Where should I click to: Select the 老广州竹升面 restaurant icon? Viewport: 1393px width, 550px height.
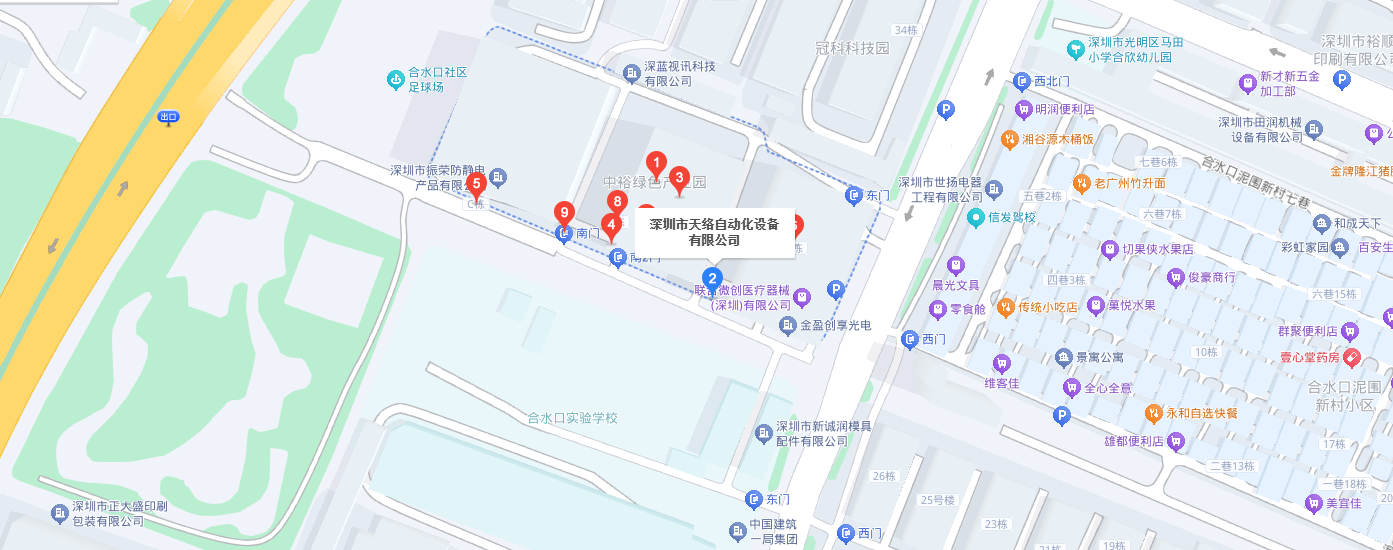coord(1081,183)
